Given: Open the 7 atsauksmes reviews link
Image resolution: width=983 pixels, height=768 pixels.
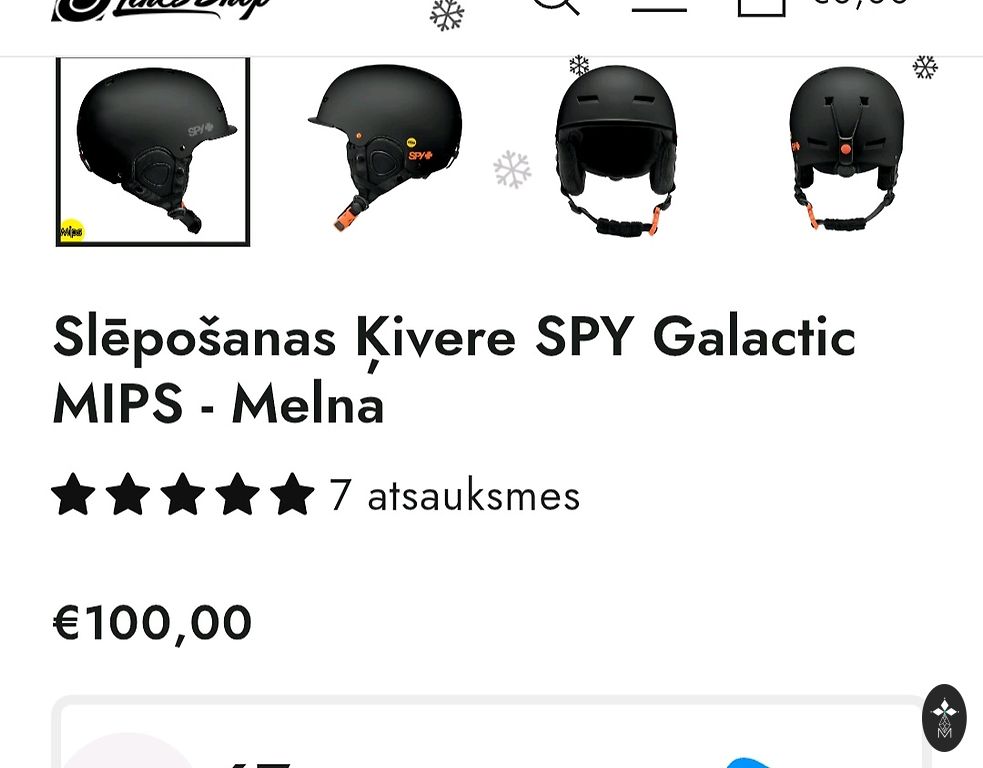Looking at the screenshot, I should point(454,496).
